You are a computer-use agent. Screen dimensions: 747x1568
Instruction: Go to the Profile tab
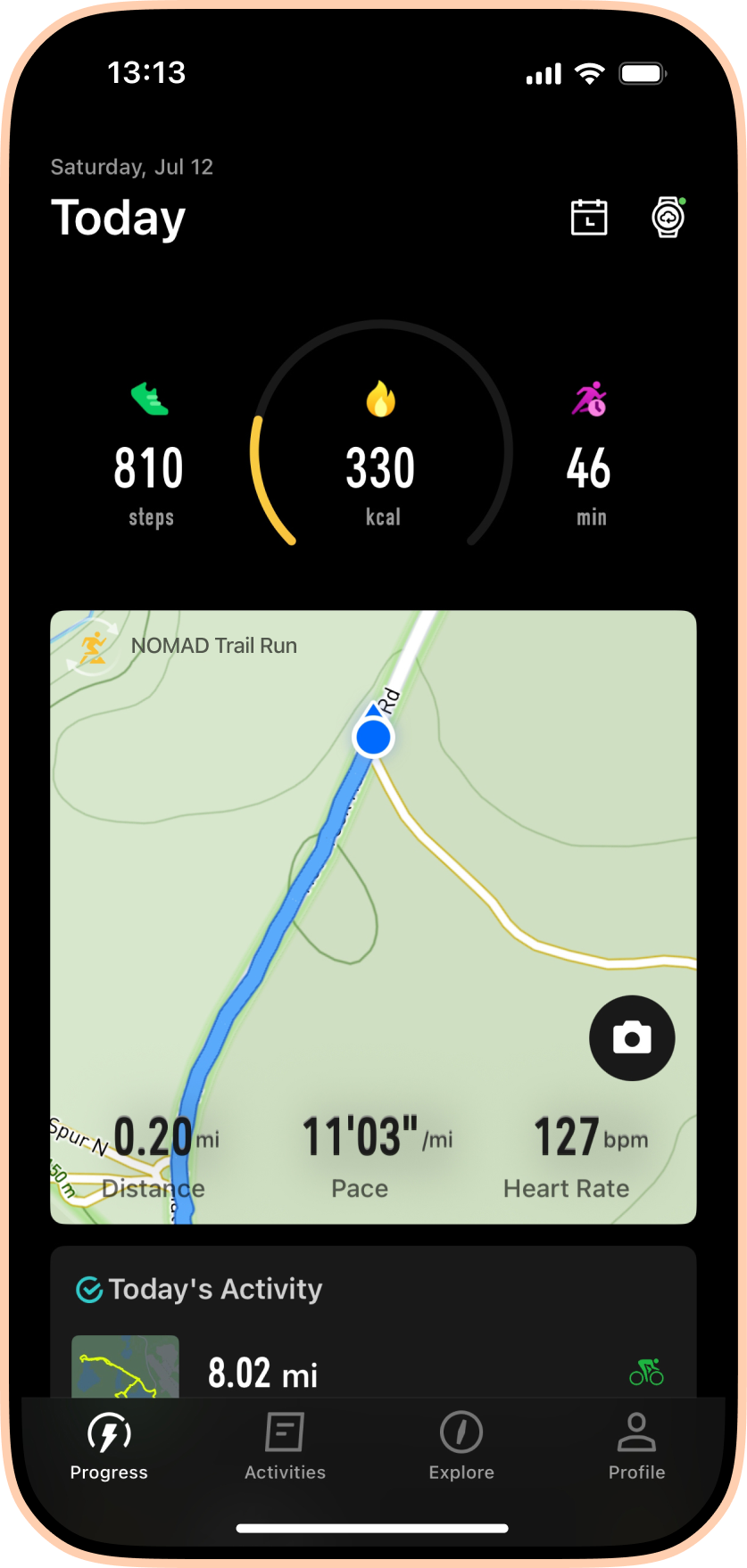point(636,1447)
